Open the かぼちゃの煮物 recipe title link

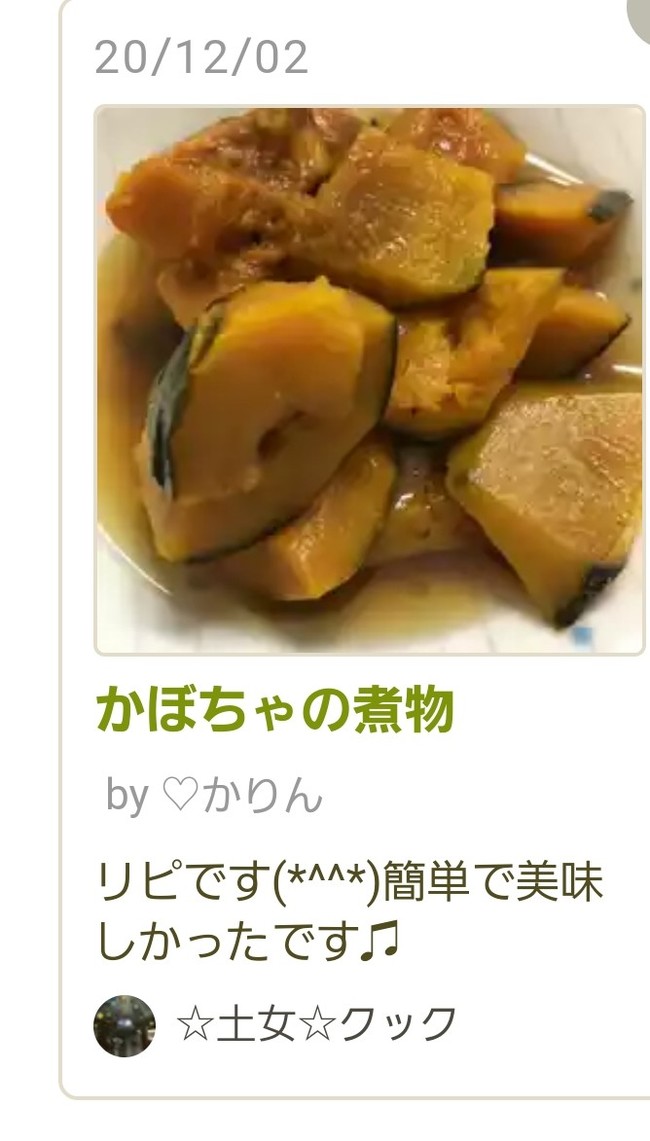275,711
